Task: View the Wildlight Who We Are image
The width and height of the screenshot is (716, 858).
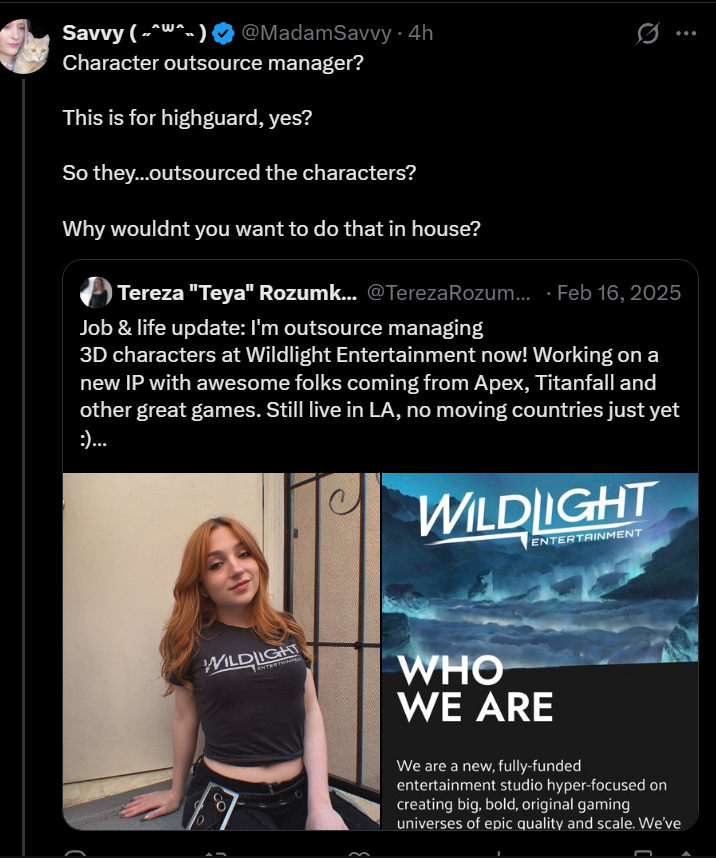Action: click(540, 651)
